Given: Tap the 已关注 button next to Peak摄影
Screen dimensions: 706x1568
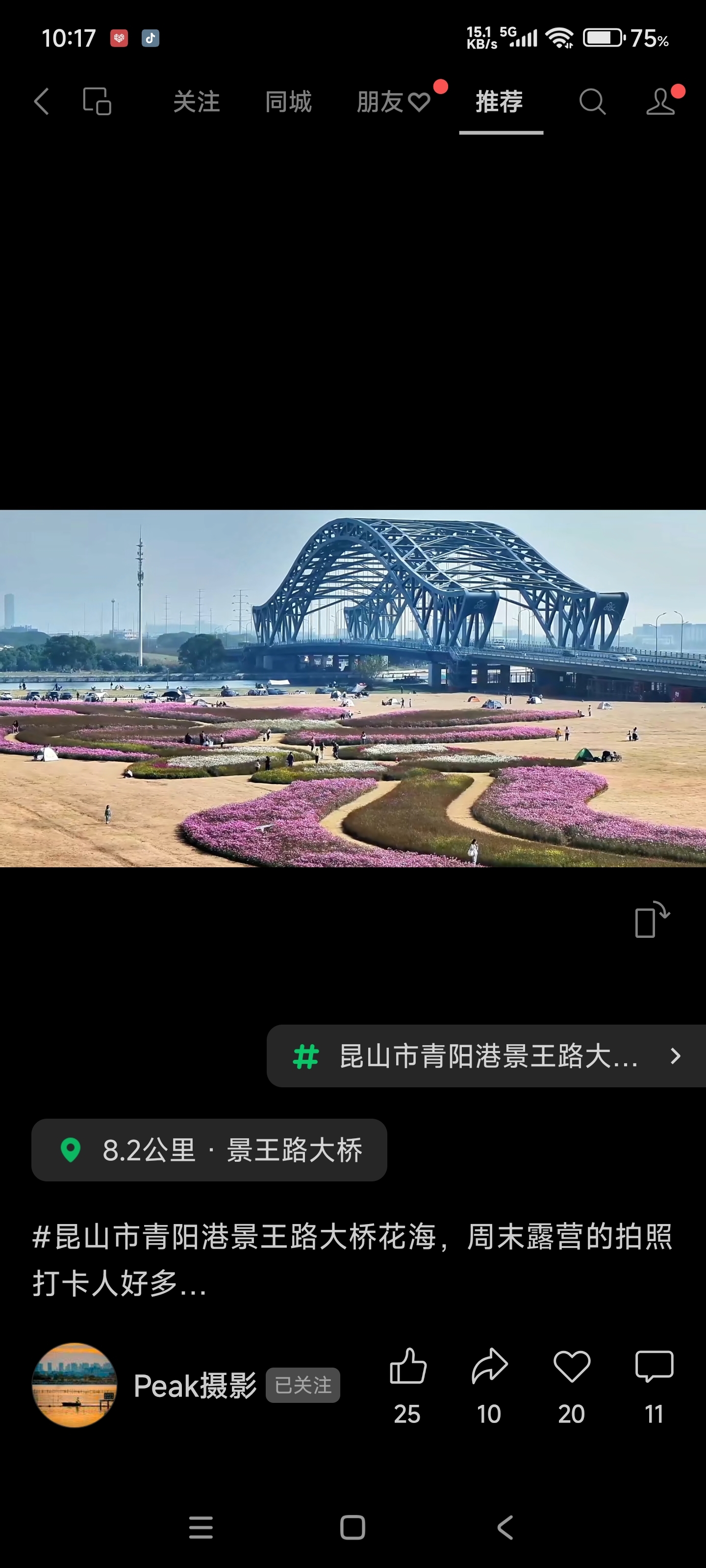Looking at the screenshot, I should point(303,1385).
